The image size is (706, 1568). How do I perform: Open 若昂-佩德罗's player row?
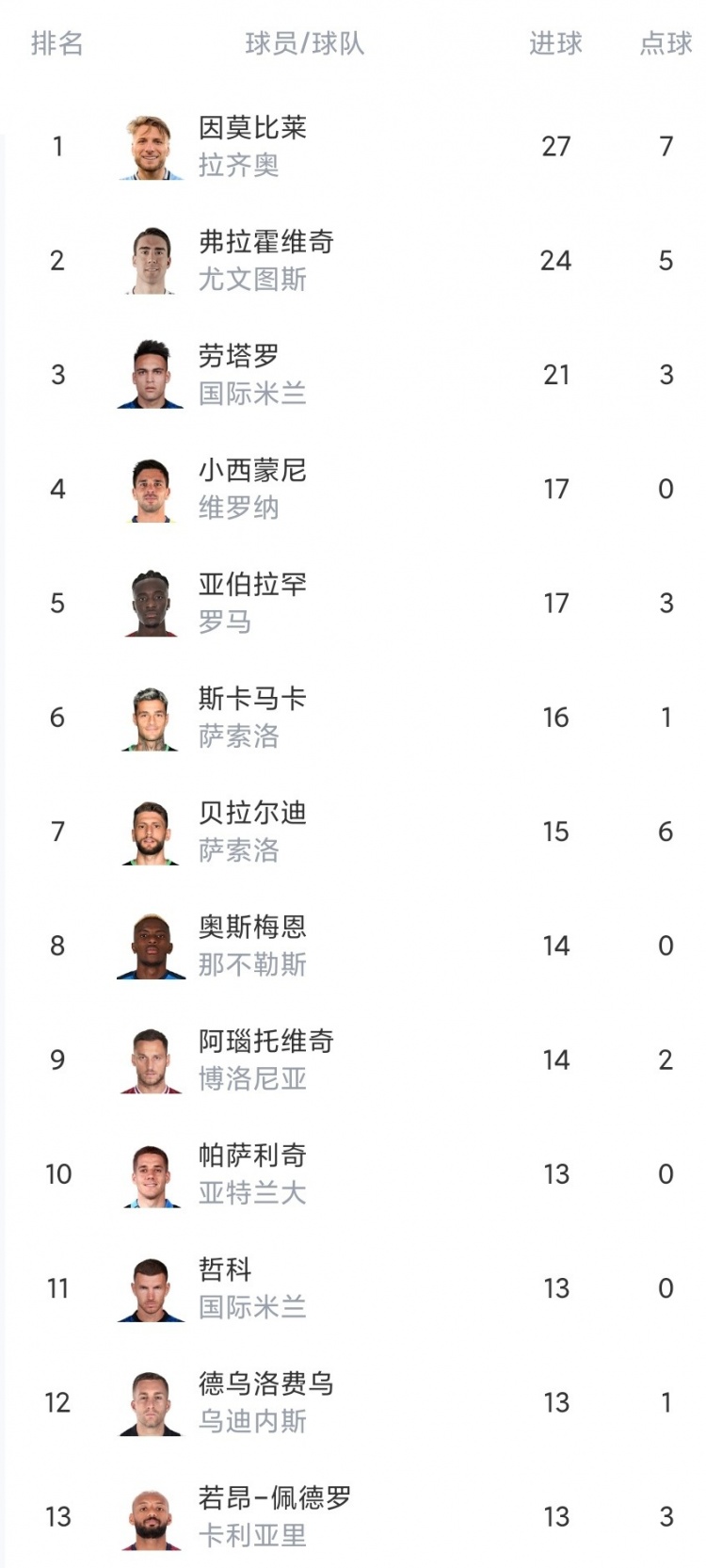[x=353, y=1513]
